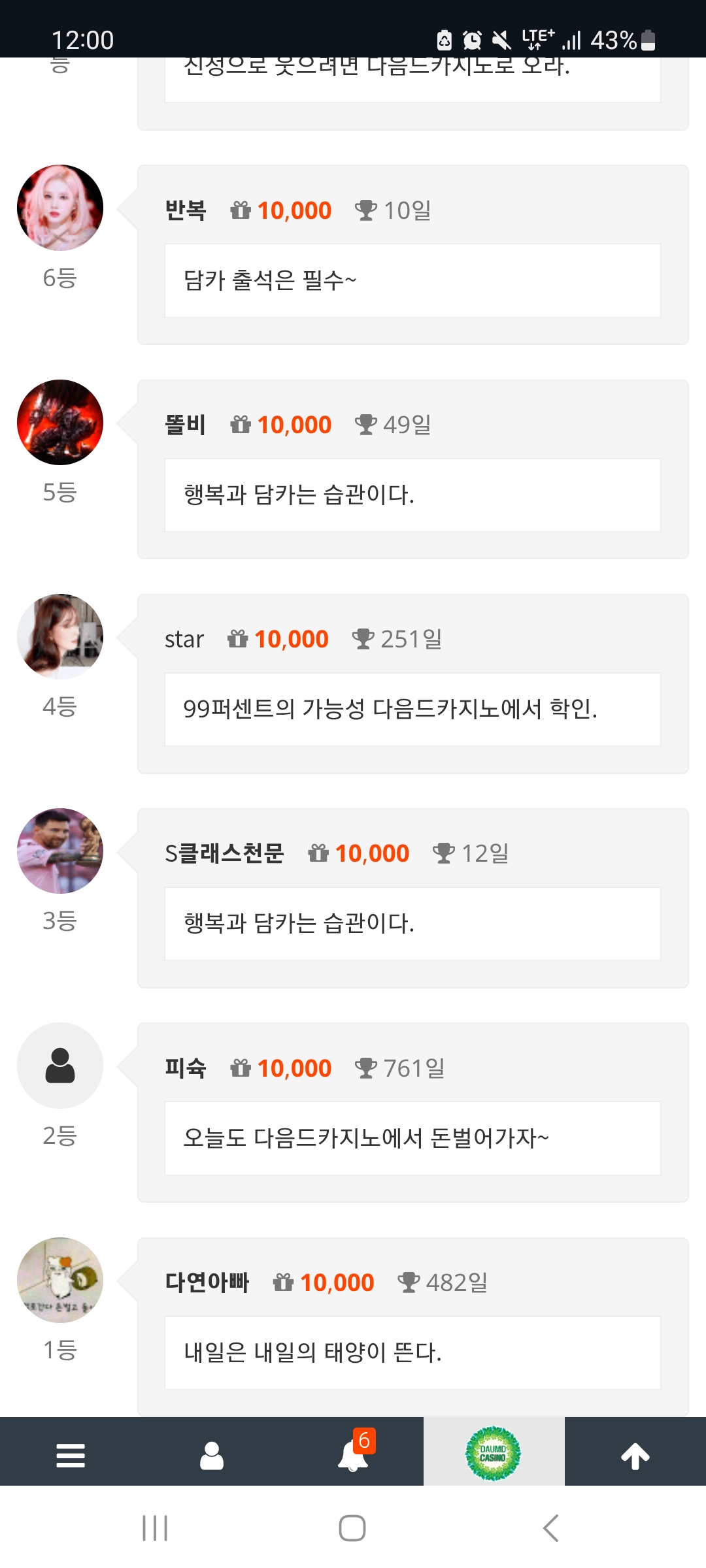This screenshot has width=706, height=1568.
Task: View star's profile avatar
Action: coord(60,636)
